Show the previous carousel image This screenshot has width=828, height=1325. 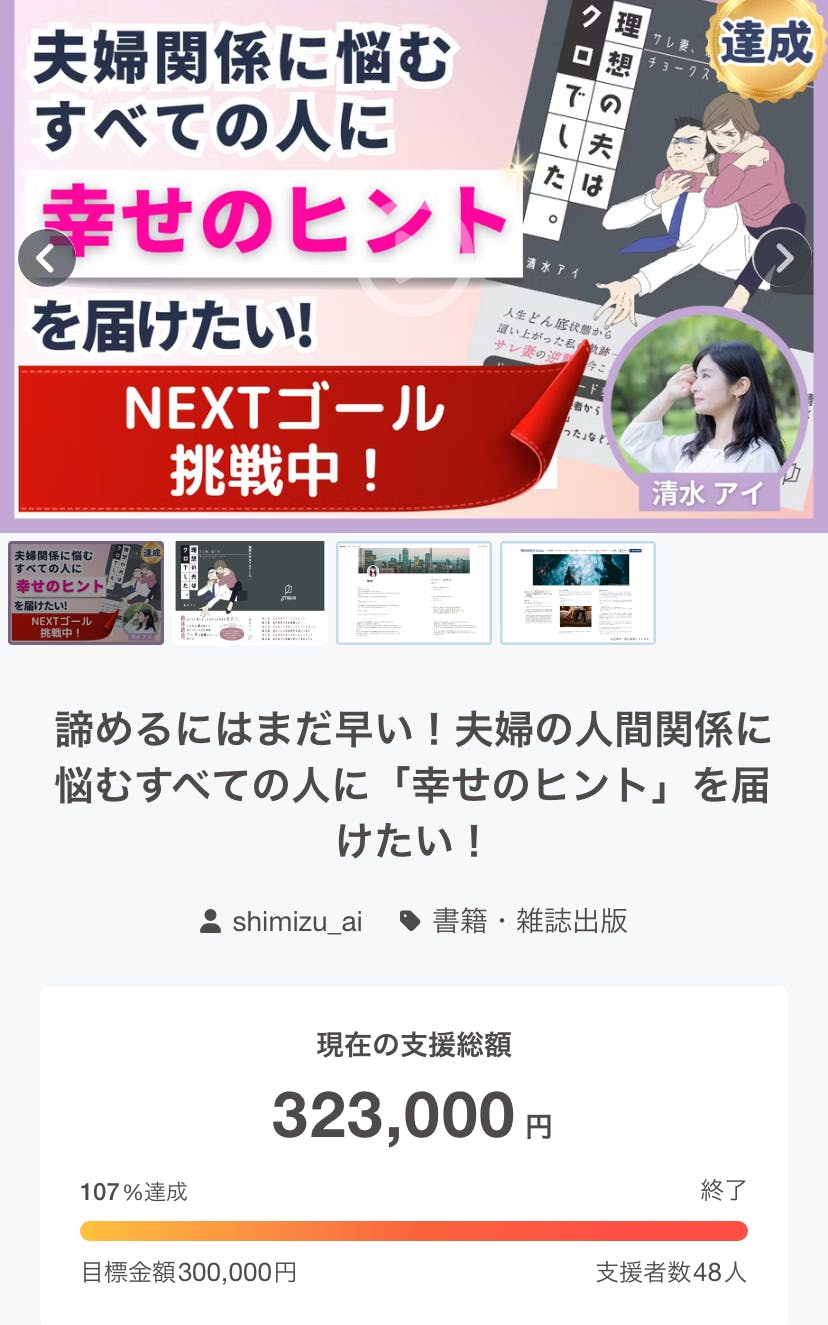(46, 258)
